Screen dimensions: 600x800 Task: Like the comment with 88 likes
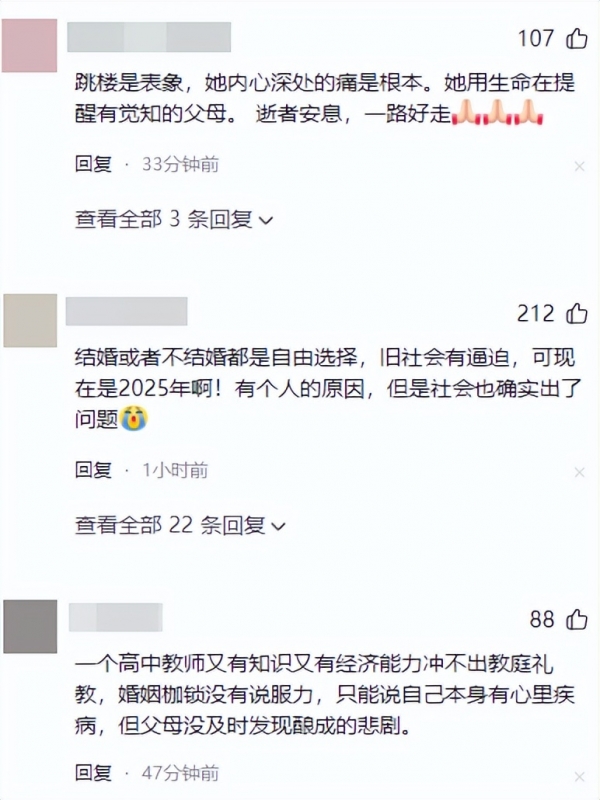click(577, 620)
